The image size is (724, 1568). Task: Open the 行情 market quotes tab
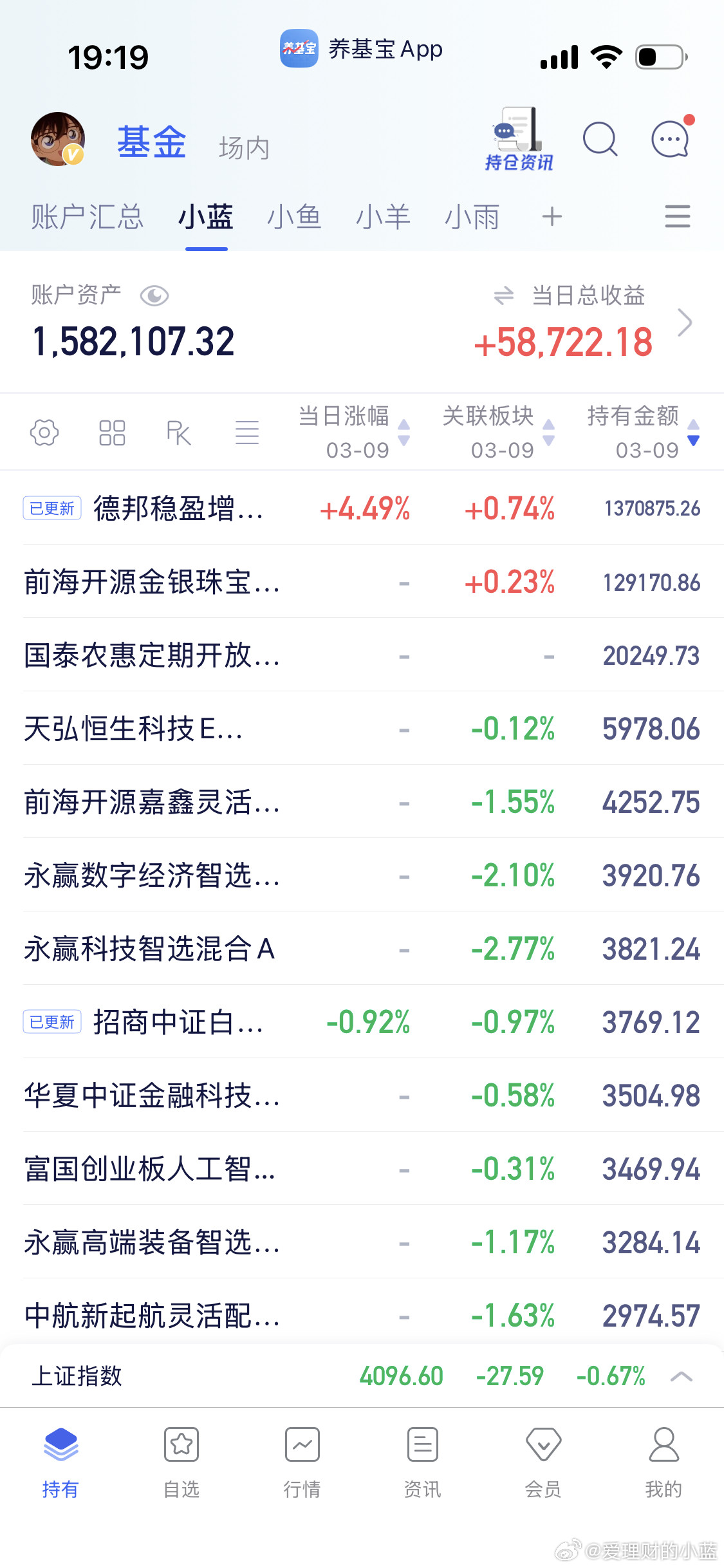(302, 1474)
